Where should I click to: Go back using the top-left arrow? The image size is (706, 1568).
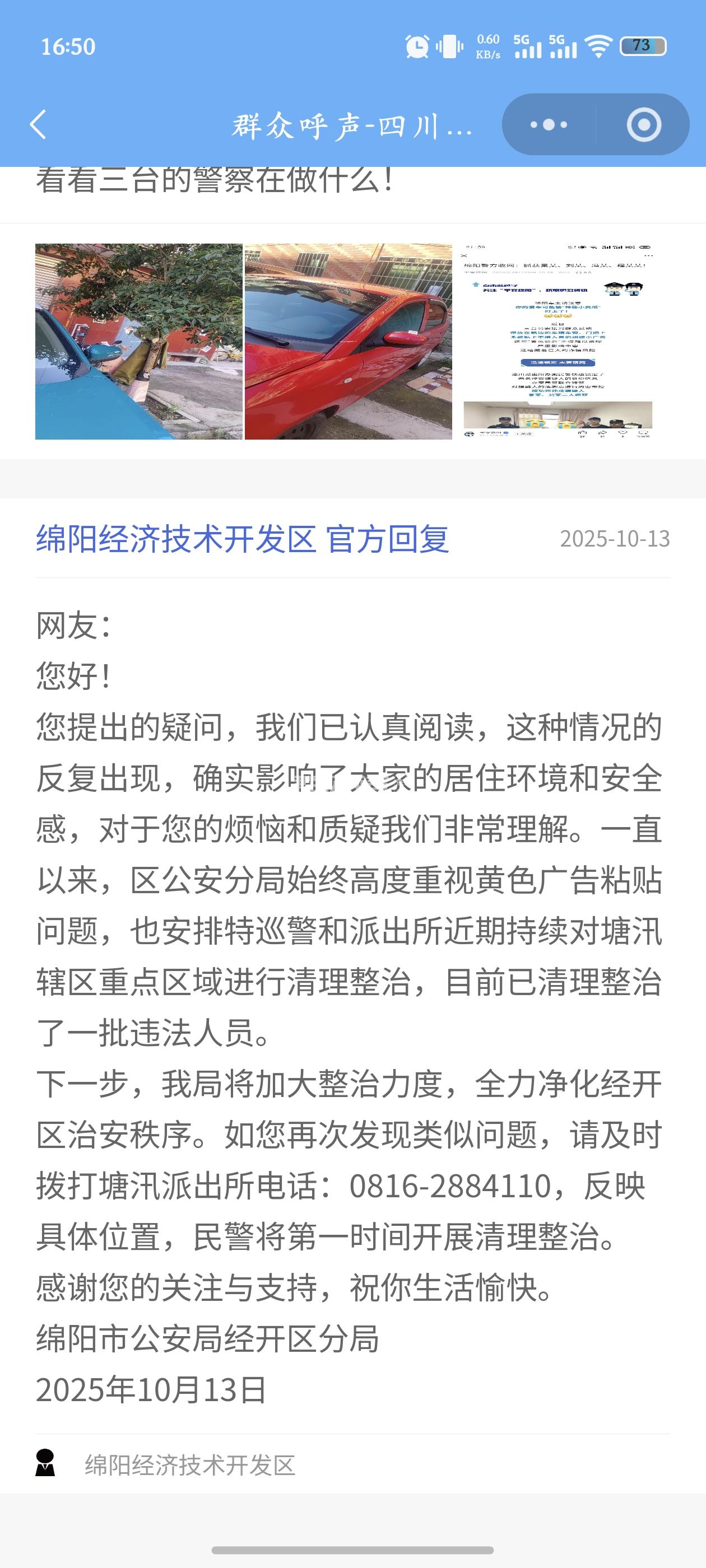coord(38,125)
